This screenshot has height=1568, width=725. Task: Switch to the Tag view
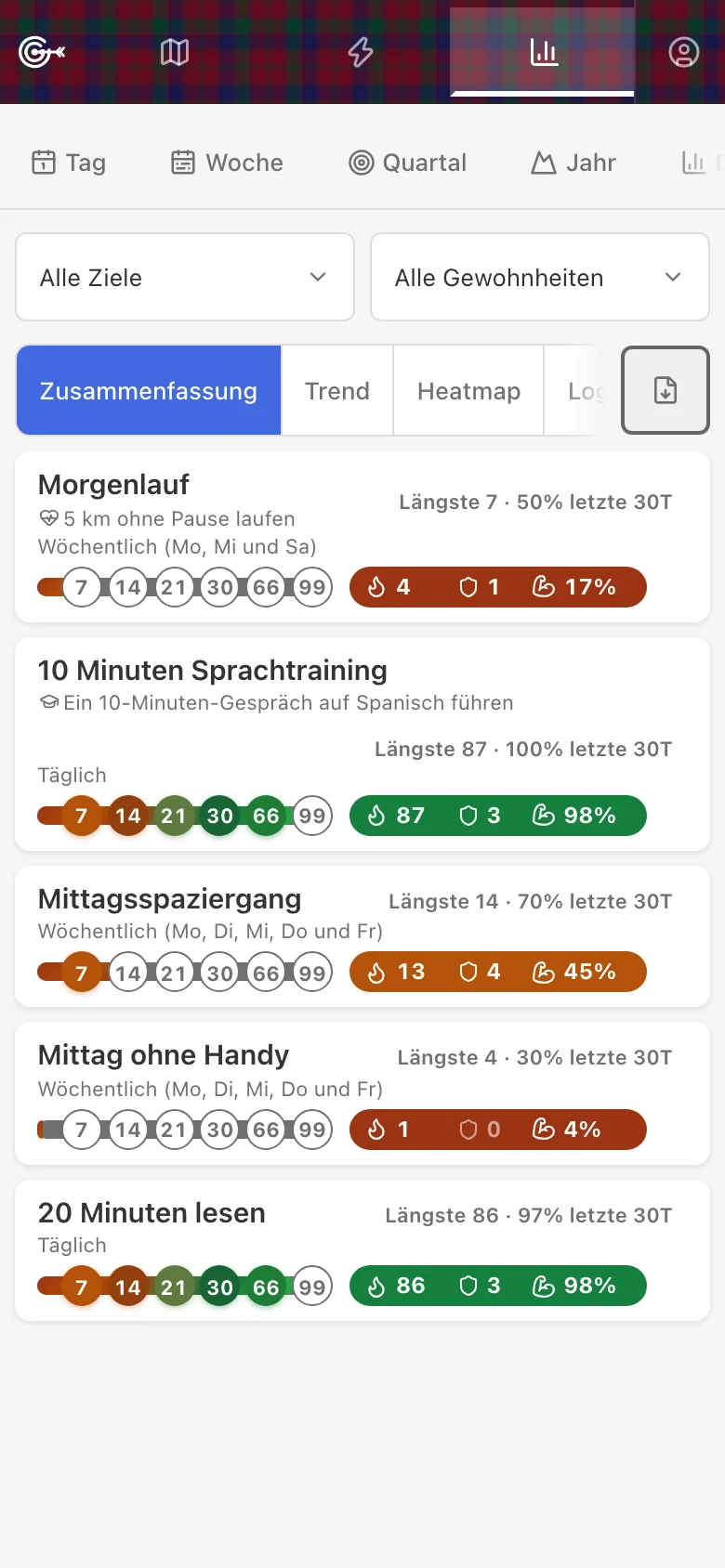pyautogui.click(x=69, y=163)
